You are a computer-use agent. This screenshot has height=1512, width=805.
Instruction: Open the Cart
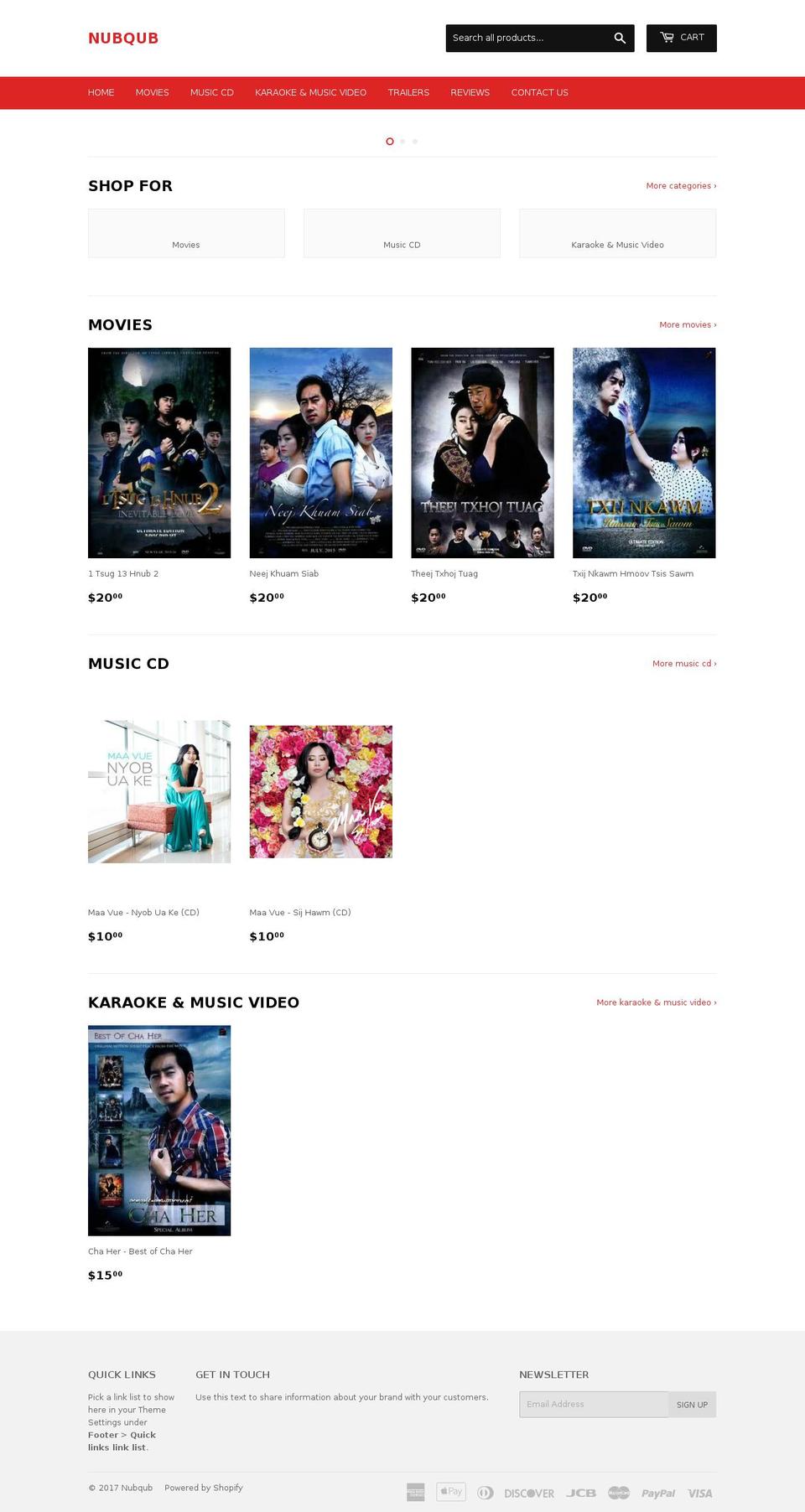tap(681, 38)
